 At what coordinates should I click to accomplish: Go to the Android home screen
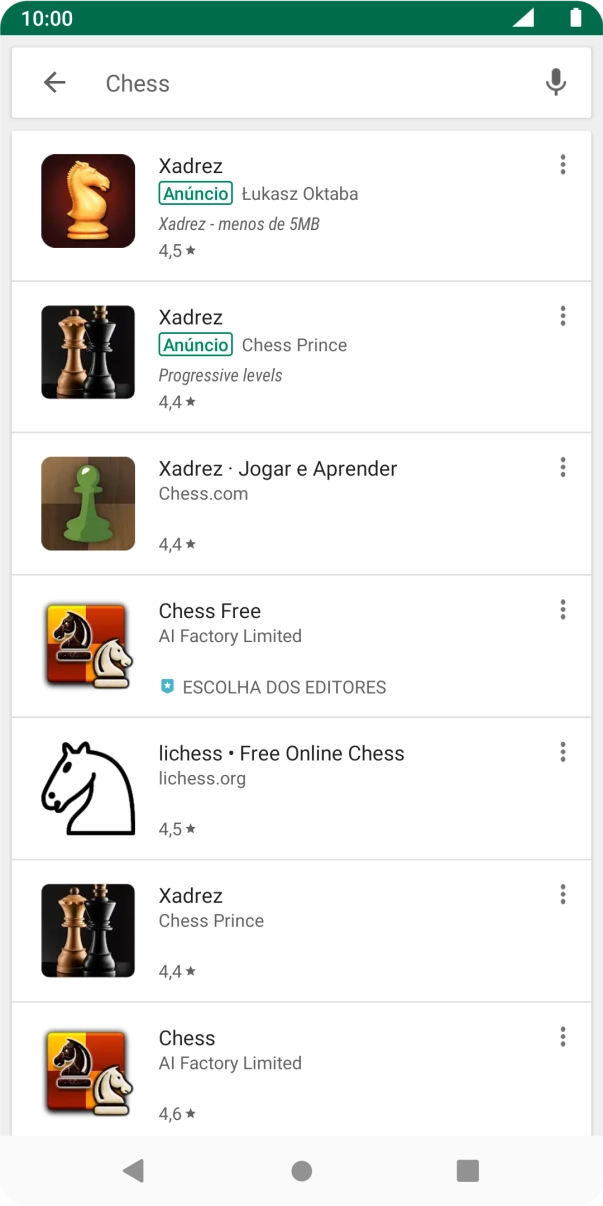click(301, 1171)
